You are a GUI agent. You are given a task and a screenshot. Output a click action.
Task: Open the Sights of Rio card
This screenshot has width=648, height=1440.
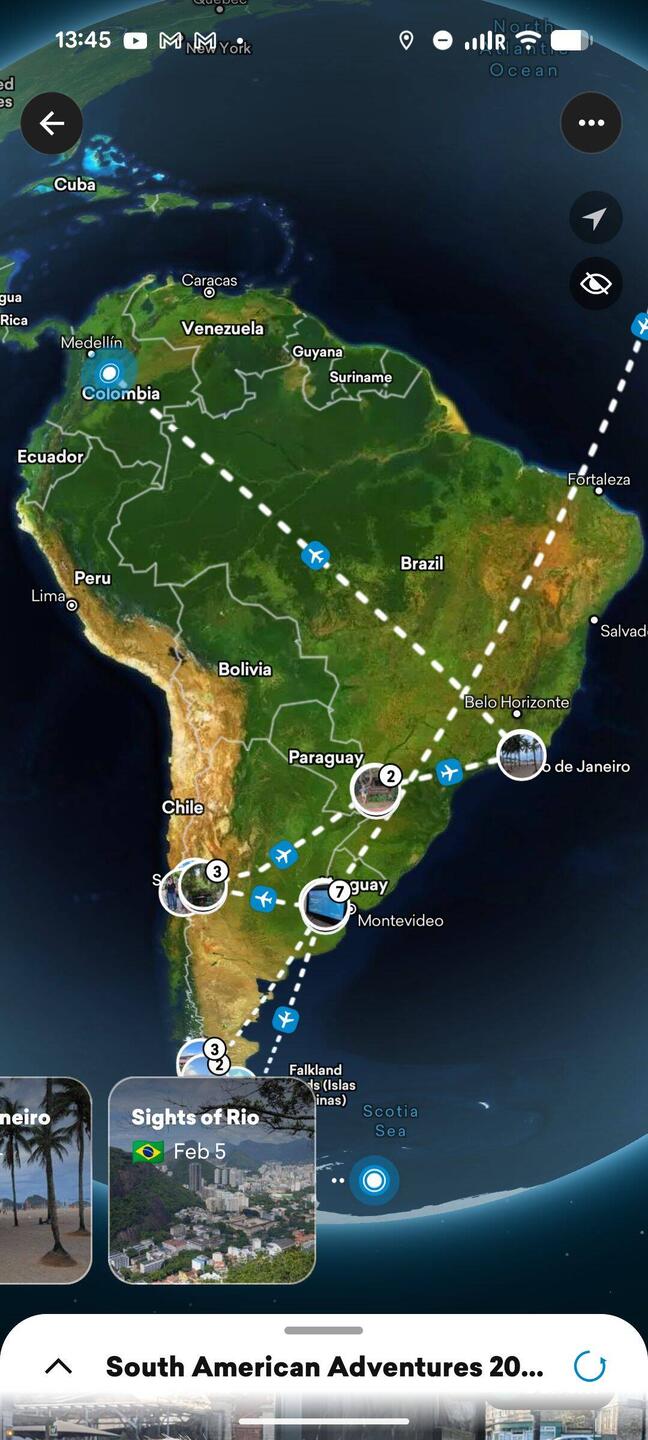pos(212,1180)
